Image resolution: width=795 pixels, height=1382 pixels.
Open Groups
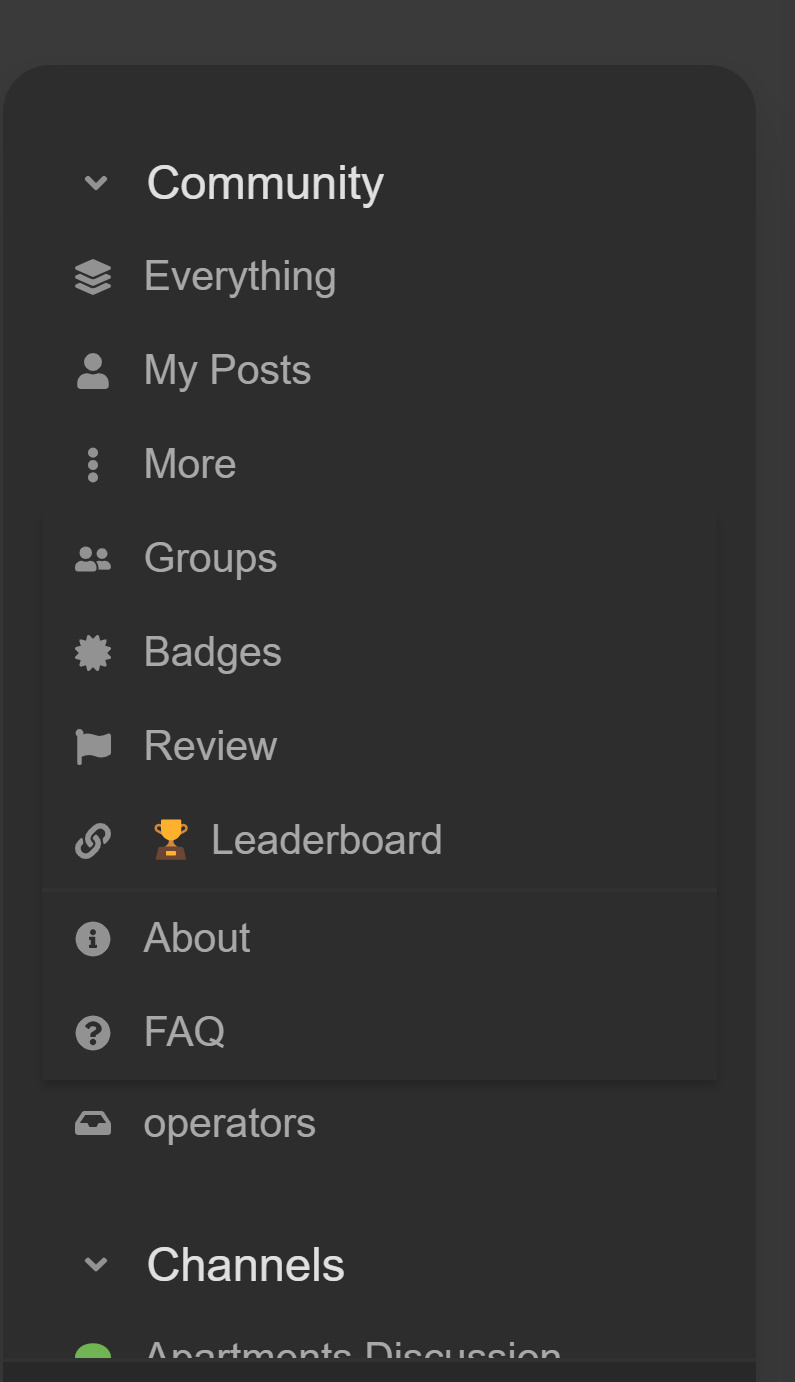coord(379,559)
